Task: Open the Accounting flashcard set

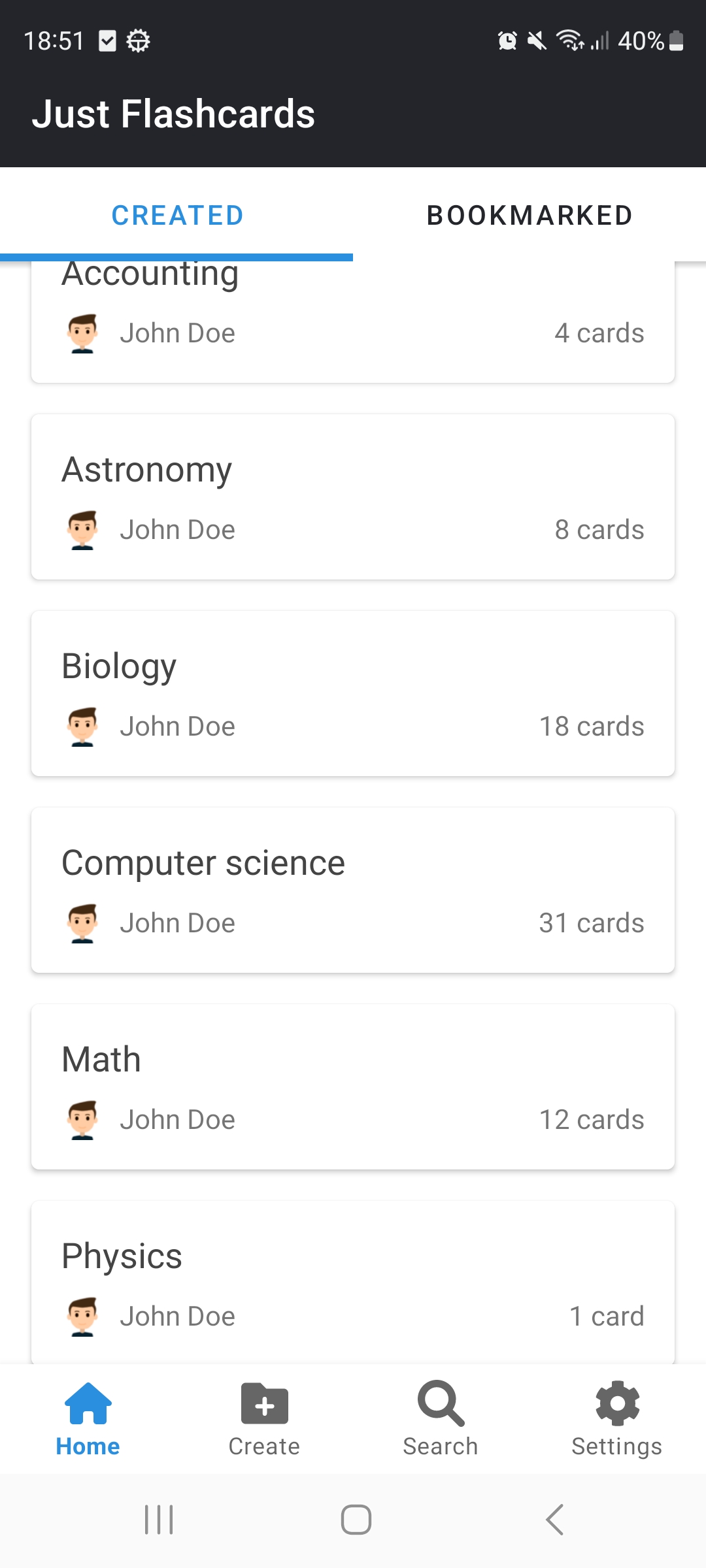Action: (x=353, y=321)
